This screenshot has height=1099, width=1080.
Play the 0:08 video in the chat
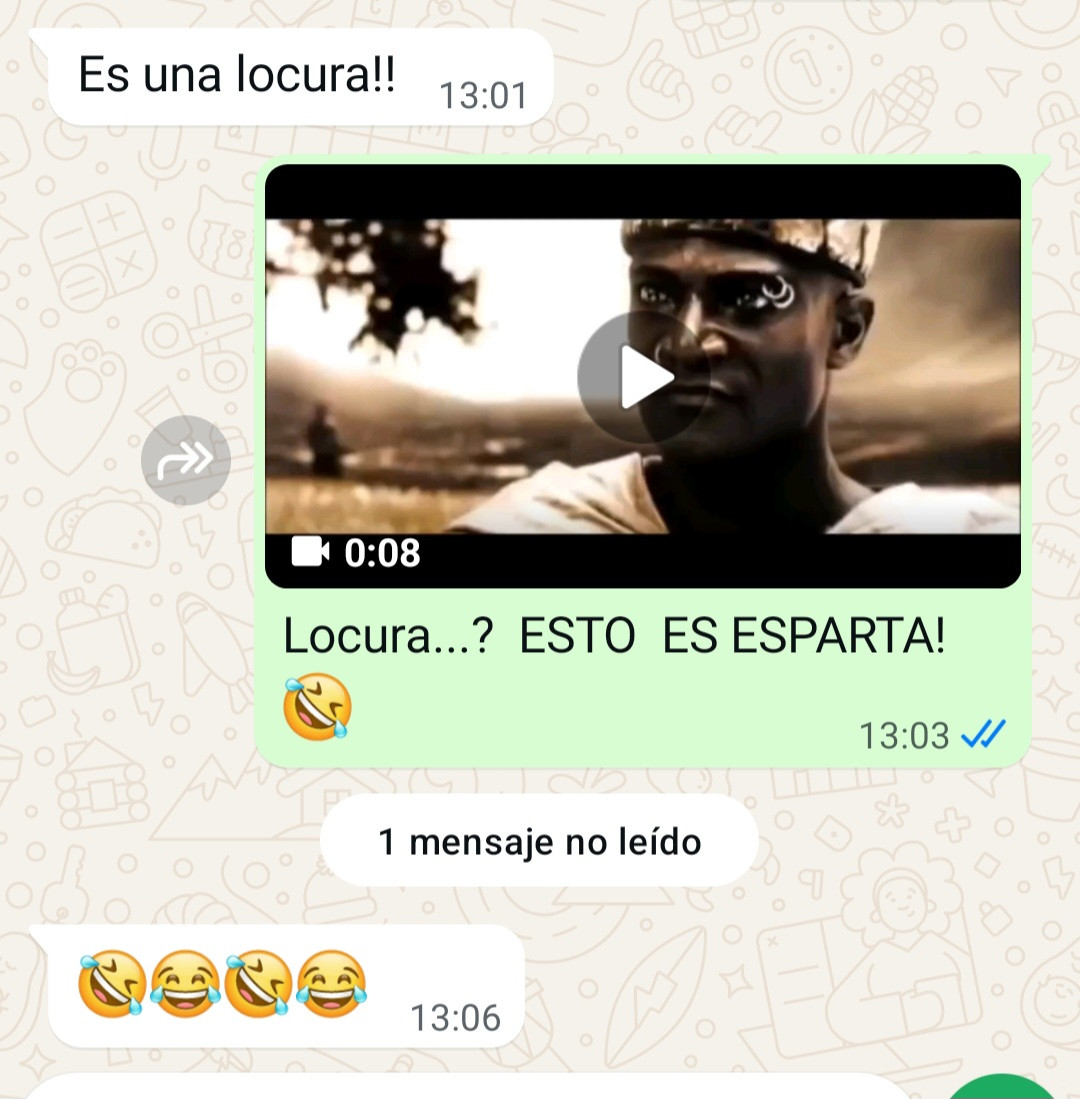tap(643, 378)
